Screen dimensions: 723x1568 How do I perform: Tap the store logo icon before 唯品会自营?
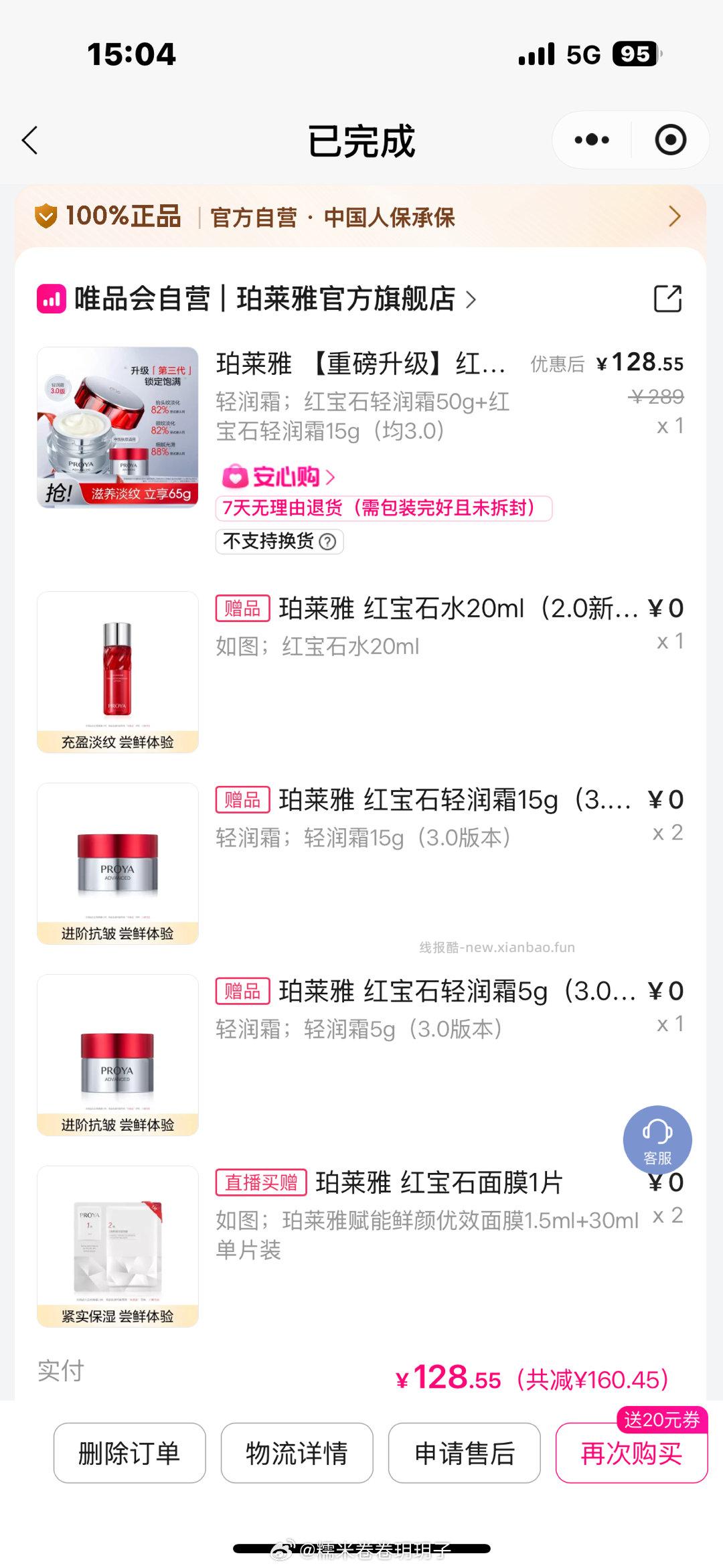coord(52,301)
